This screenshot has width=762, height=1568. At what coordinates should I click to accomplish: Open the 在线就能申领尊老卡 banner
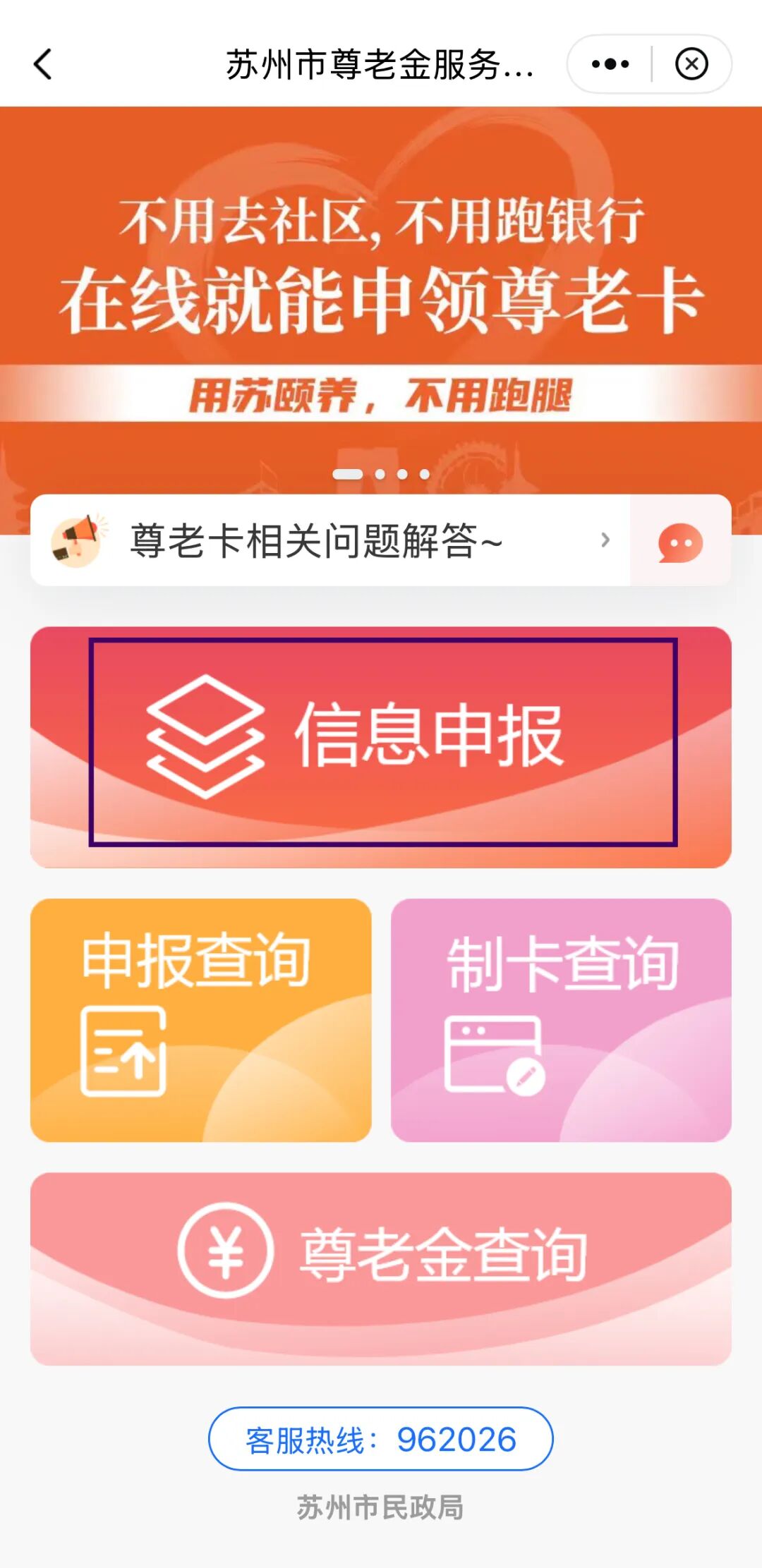point(381,296)
